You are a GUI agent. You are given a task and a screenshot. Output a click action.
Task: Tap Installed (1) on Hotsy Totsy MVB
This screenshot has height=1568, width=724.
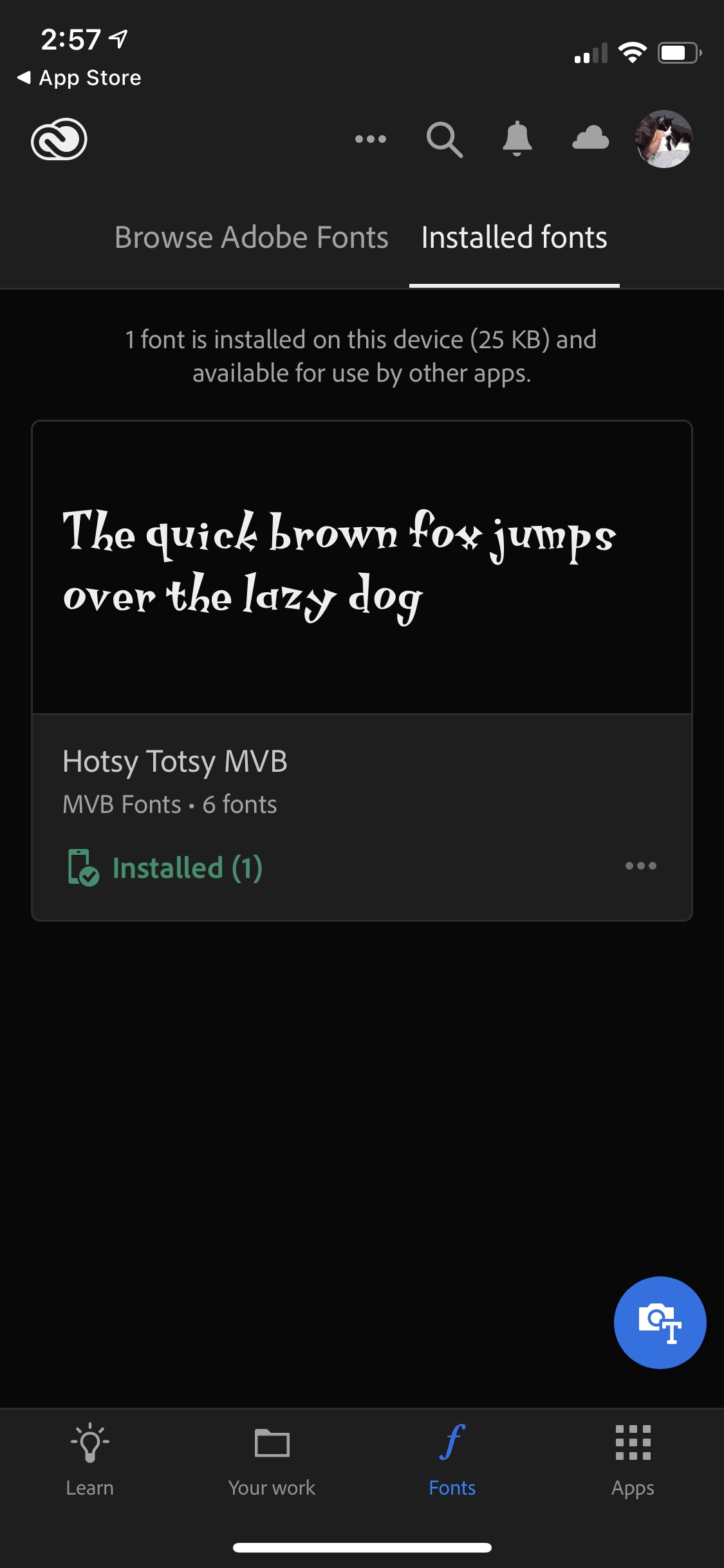coord(165,868)
